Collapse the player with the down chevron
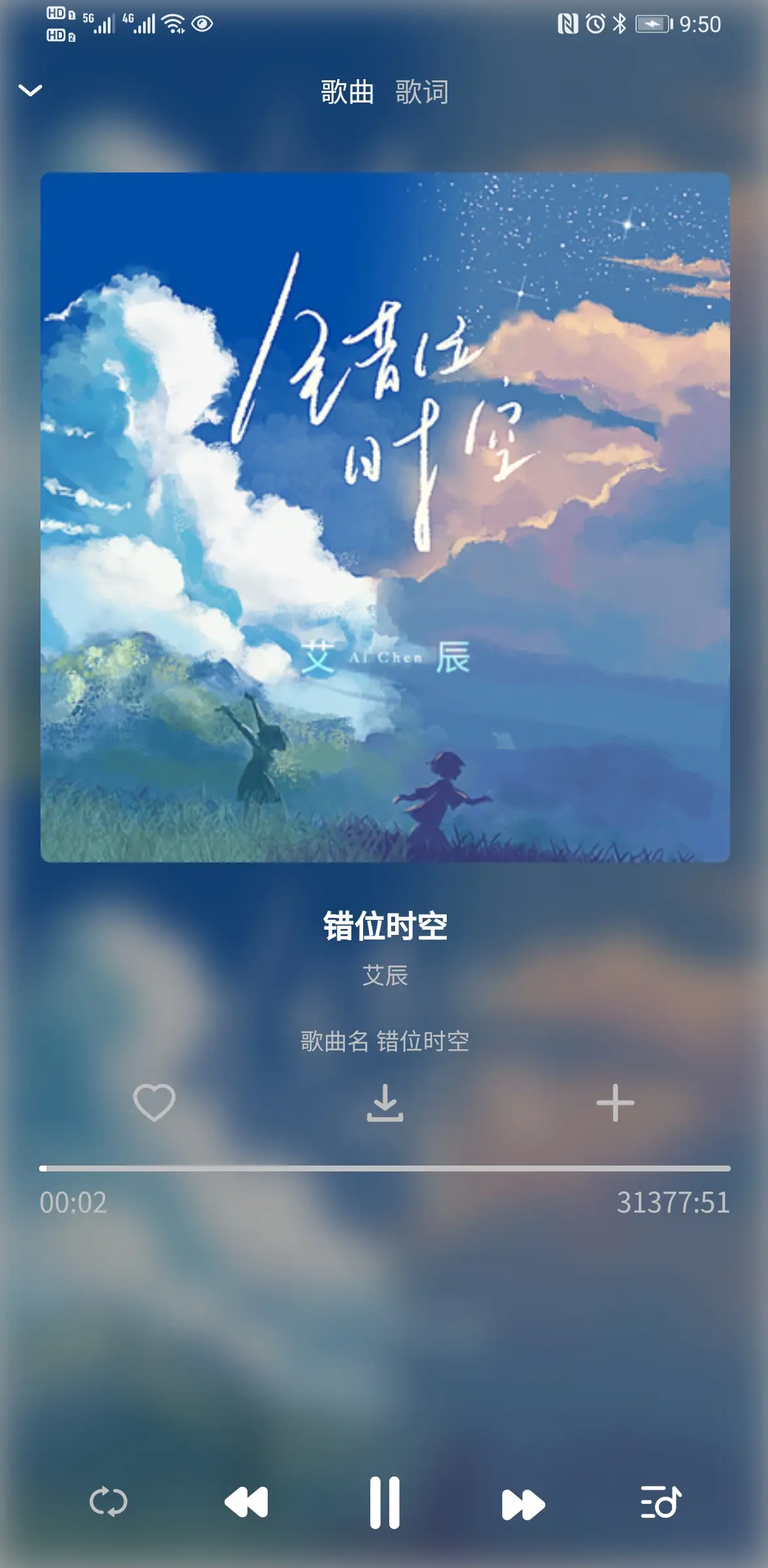The width and height of the screenshot is (768, 1568). pos(30,90)
